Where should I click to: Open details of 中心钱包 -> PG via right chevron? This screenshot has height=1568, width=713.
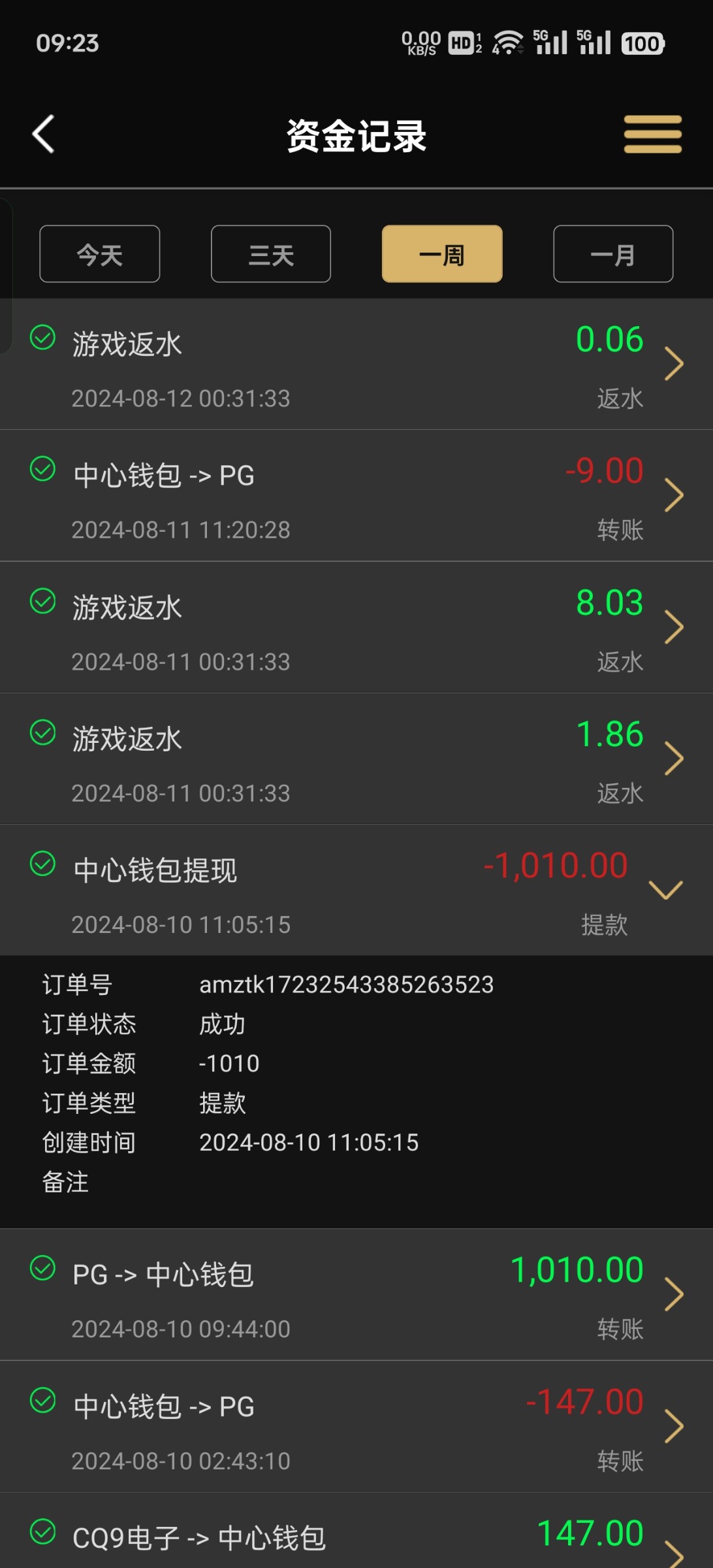click(x=675, y=495)
